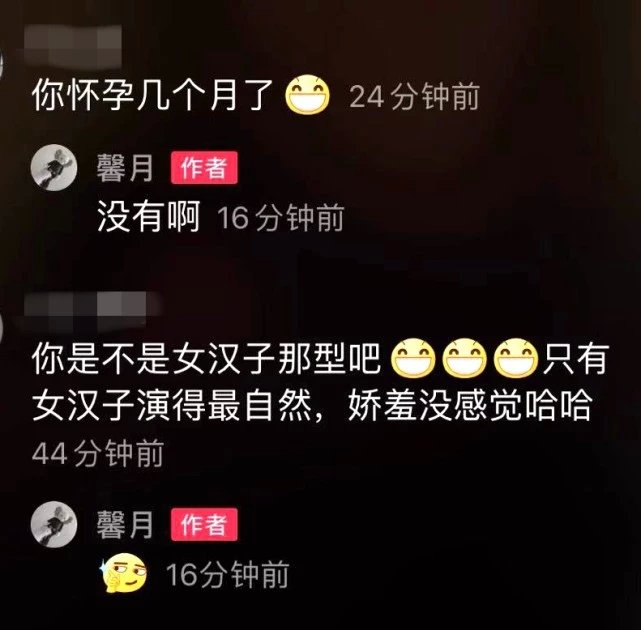
Task: Tap 馨月's thinking-emoji reply
Action: 123,573
